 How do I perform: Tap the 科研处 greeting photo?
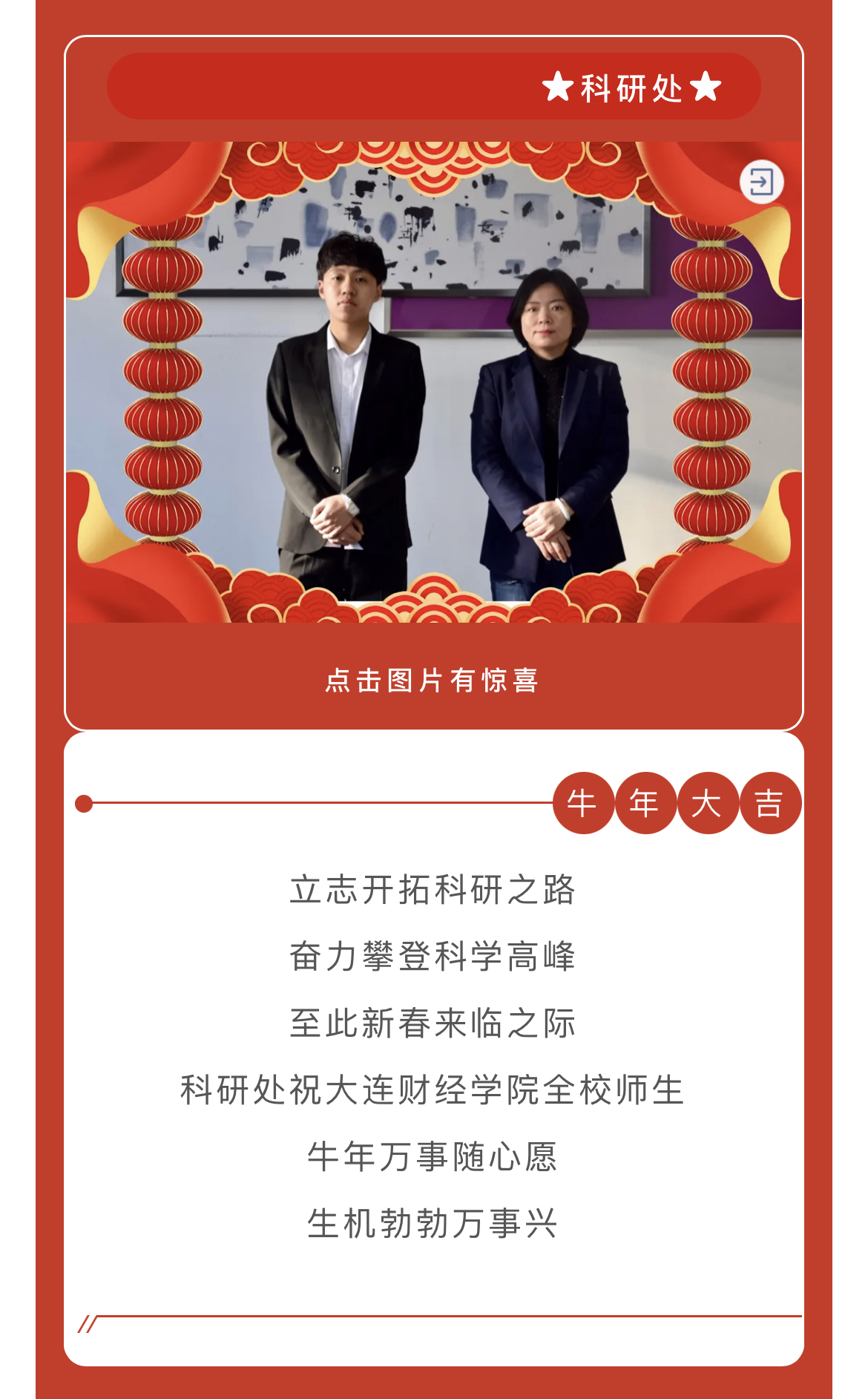point(433,382)
